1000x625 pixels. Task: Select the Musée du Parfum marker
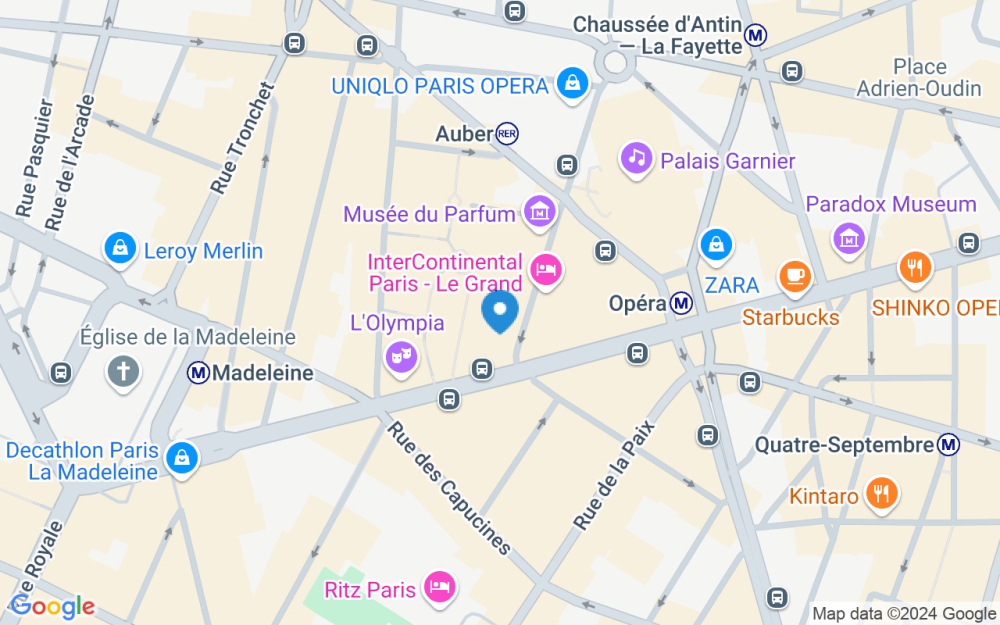click(x=540, y=213)
